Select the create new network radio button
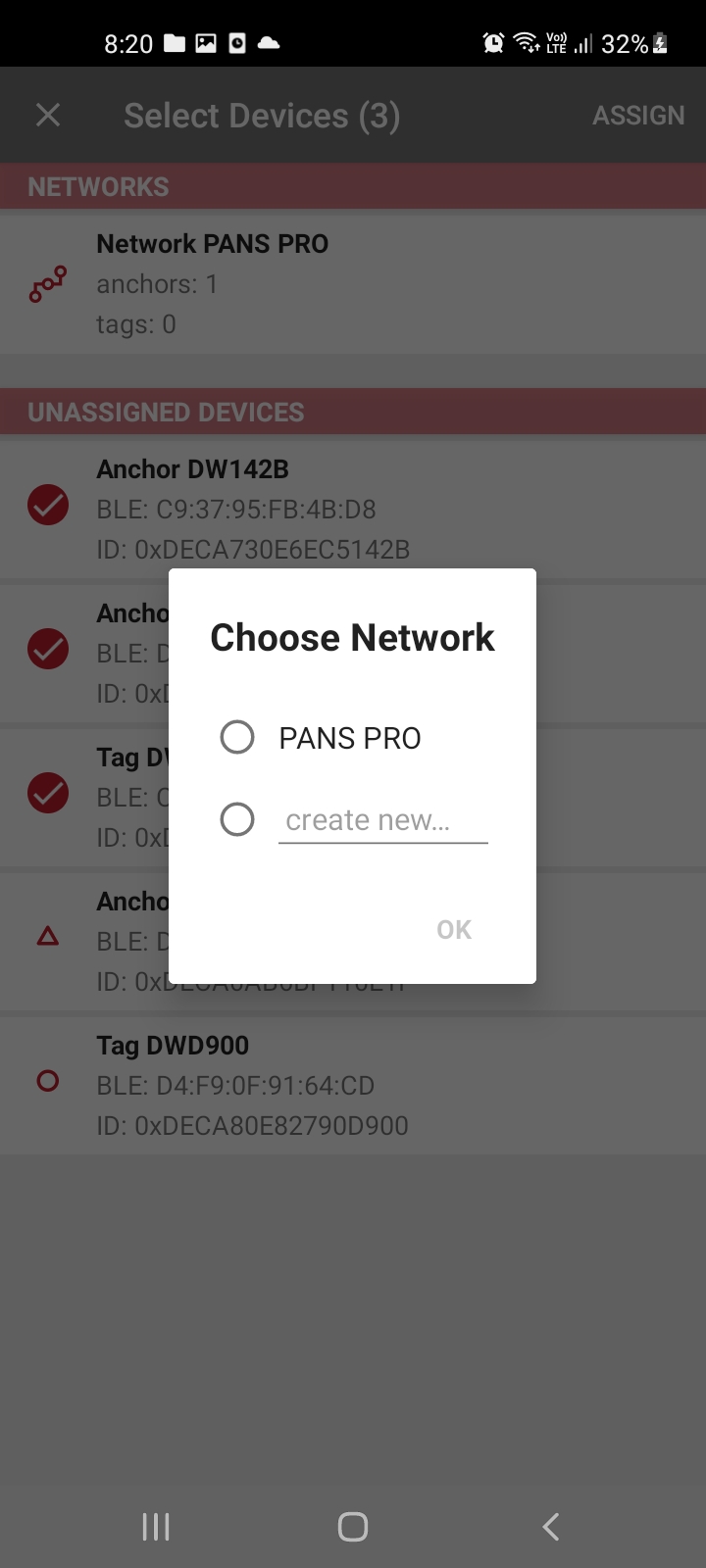The width and height of the screenshot is (706, 1568). coord(237,819)
